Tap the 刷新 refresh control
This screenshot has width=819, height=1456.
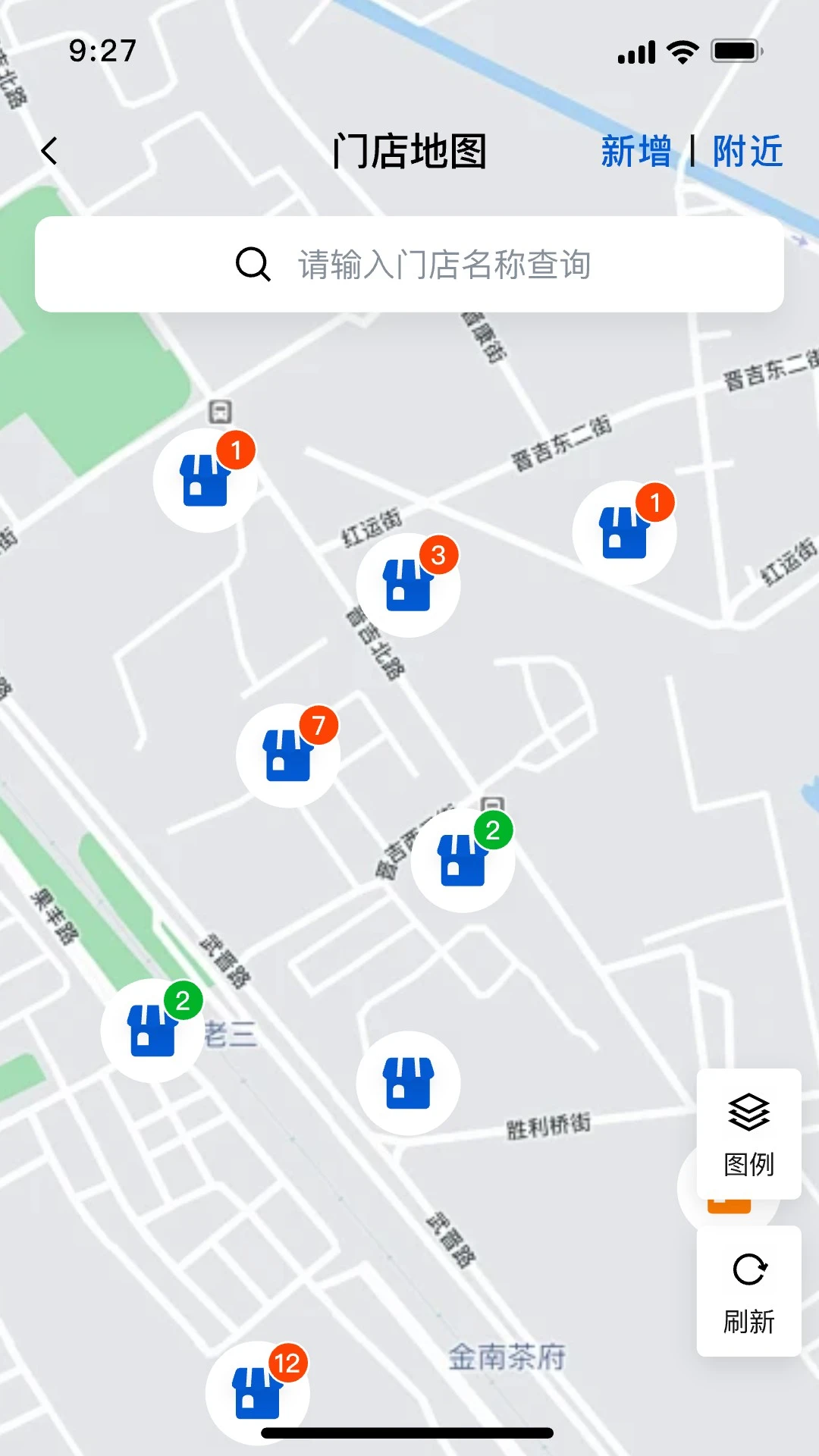[x=748, y=1289]
